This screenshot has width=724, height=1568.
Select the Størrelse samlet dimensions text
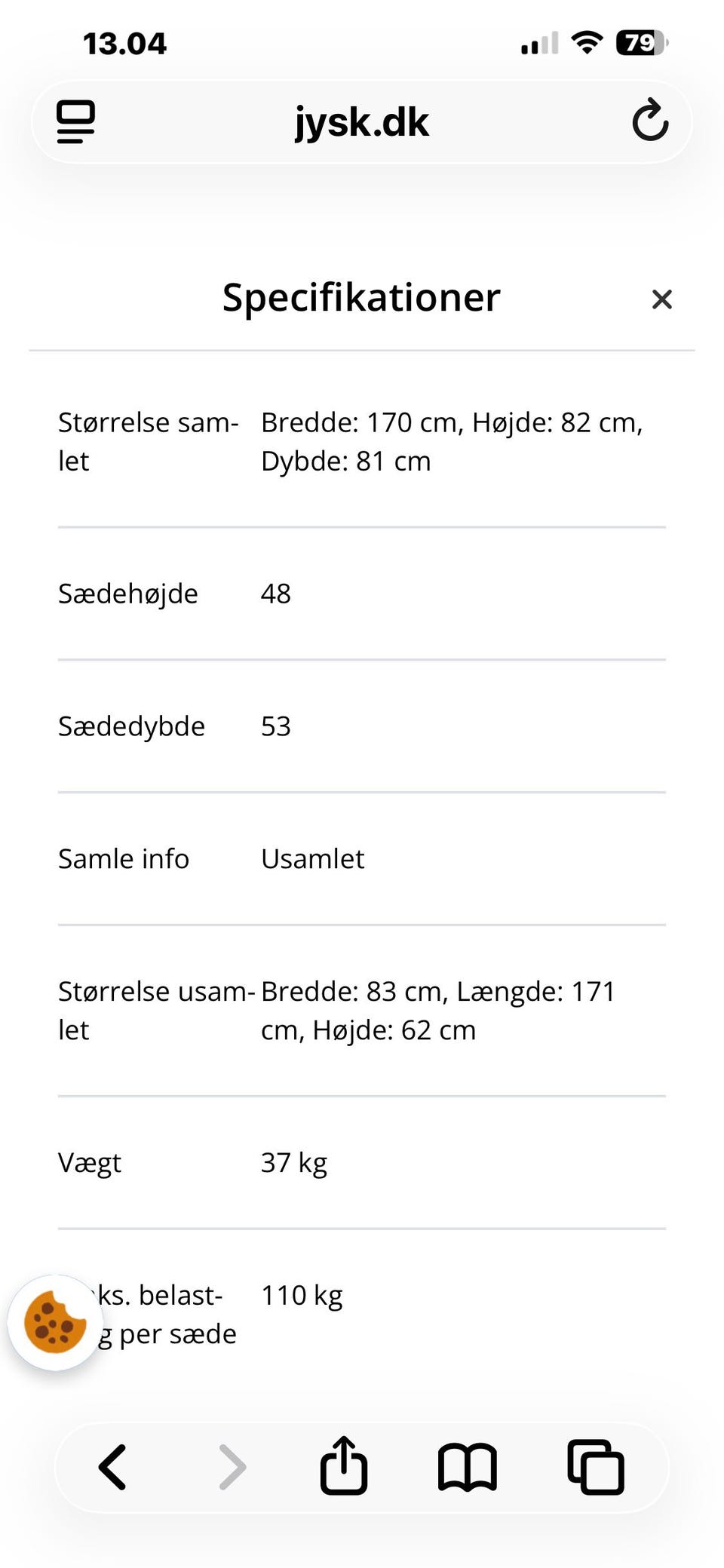click(452, 440)
